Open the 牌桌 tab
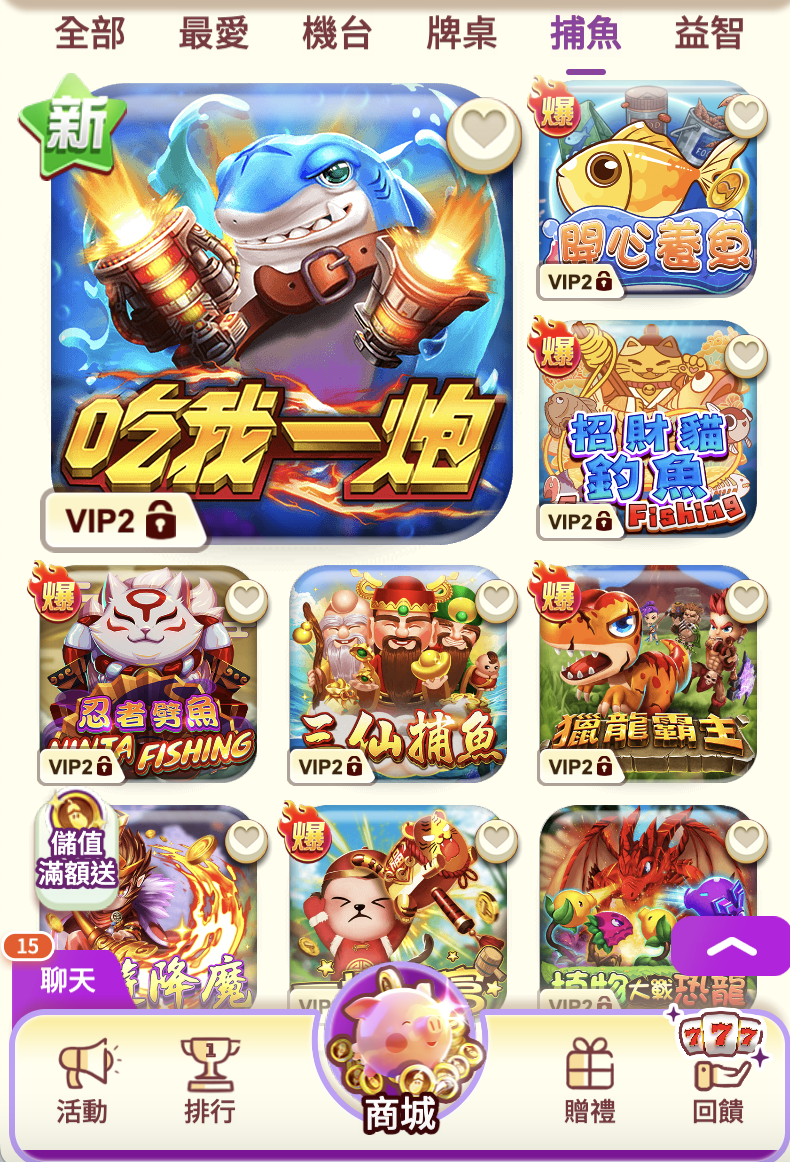The image size is (790, 1162). click(461, 34)
